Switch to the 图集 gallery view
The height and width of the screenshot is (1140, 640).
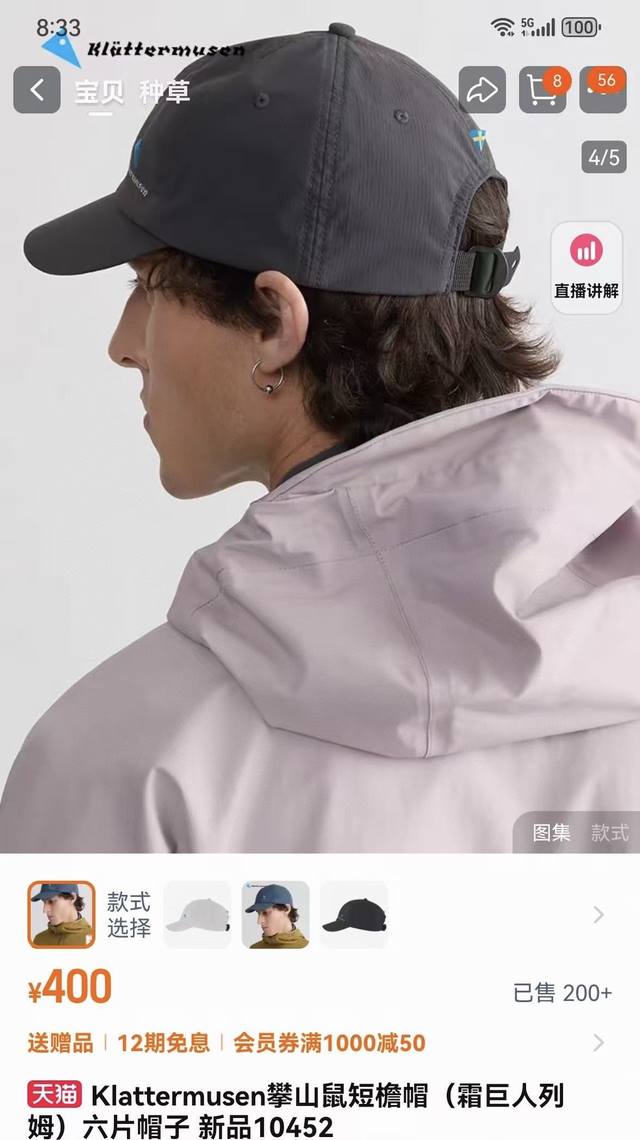click(551, 832)
